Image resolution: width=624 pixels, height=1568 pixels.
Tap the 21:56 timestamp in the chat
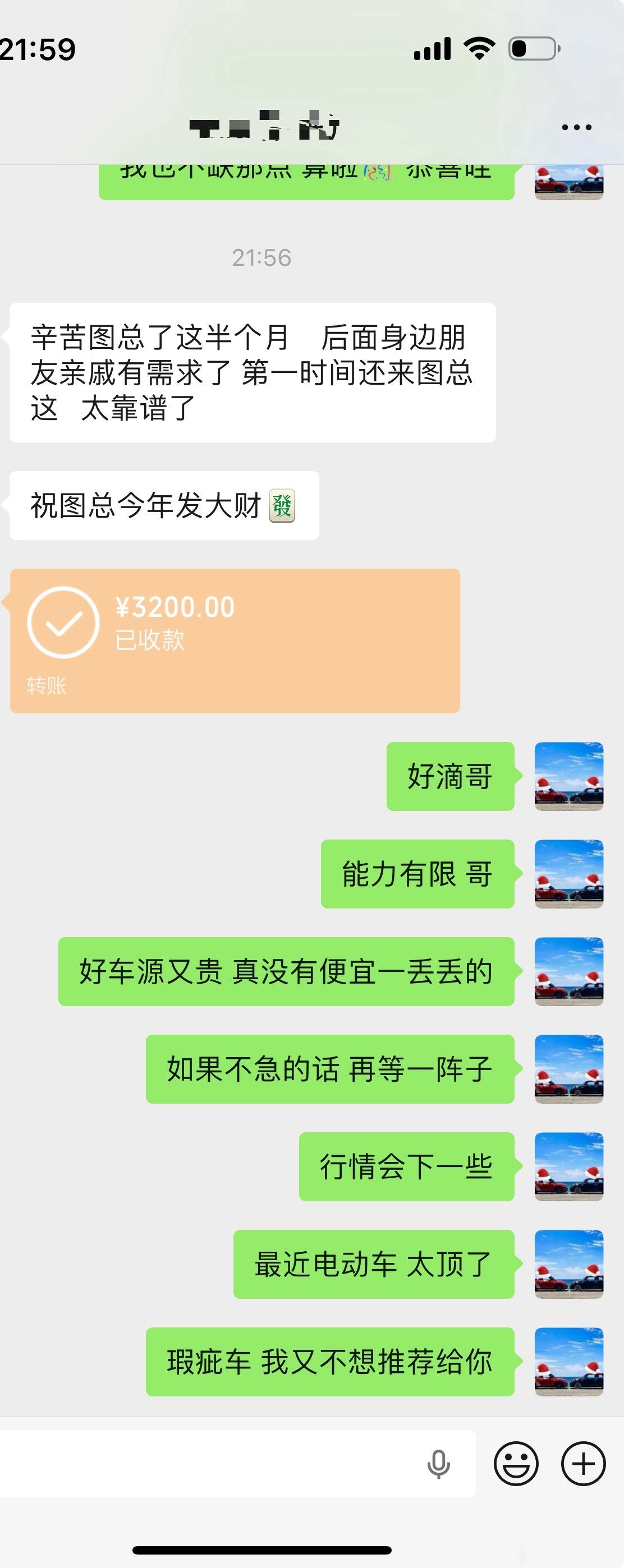263,258
